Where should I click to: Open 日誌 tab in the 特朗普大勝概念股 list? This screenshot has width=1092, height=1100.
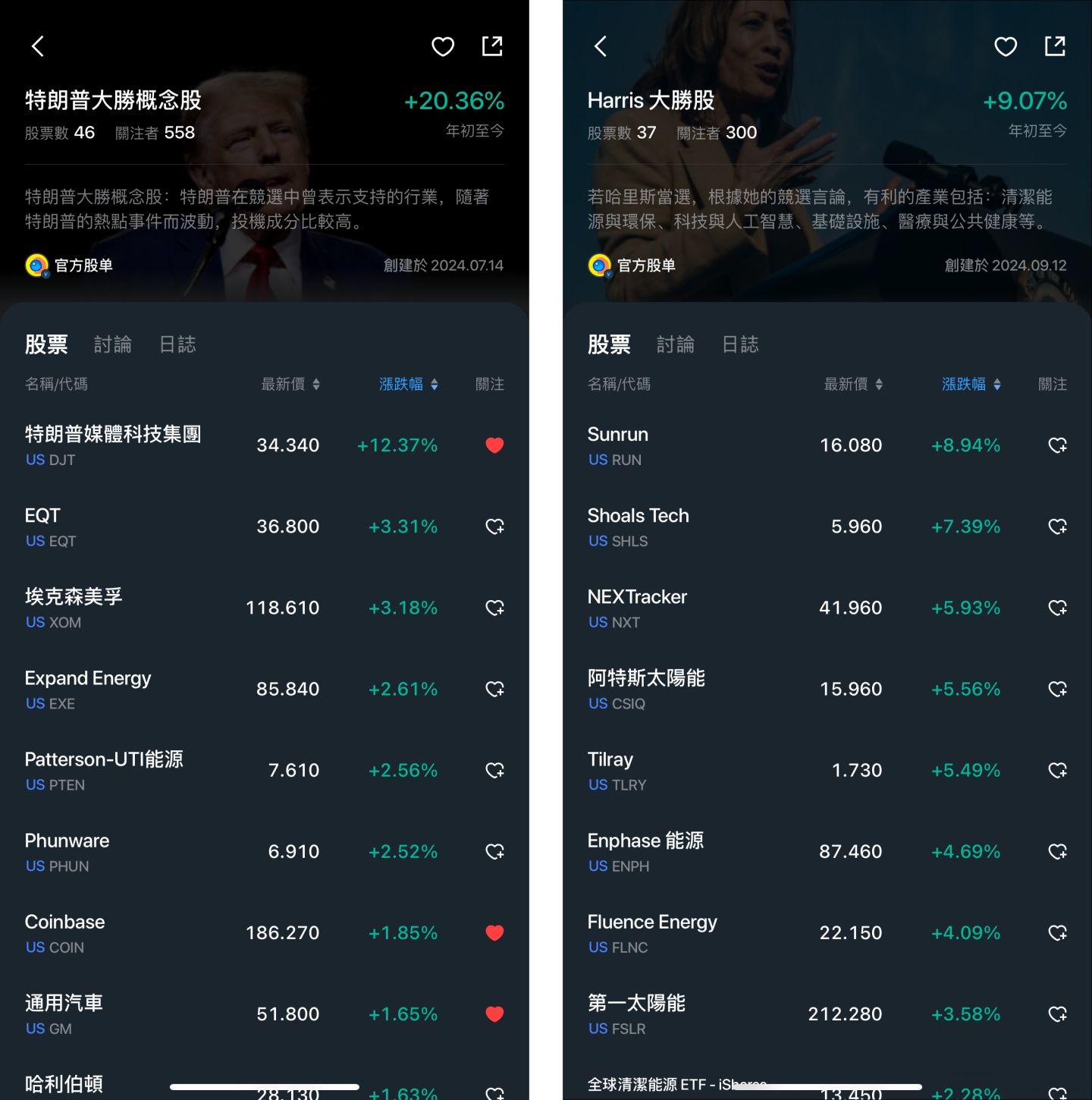tap(177, 344)
